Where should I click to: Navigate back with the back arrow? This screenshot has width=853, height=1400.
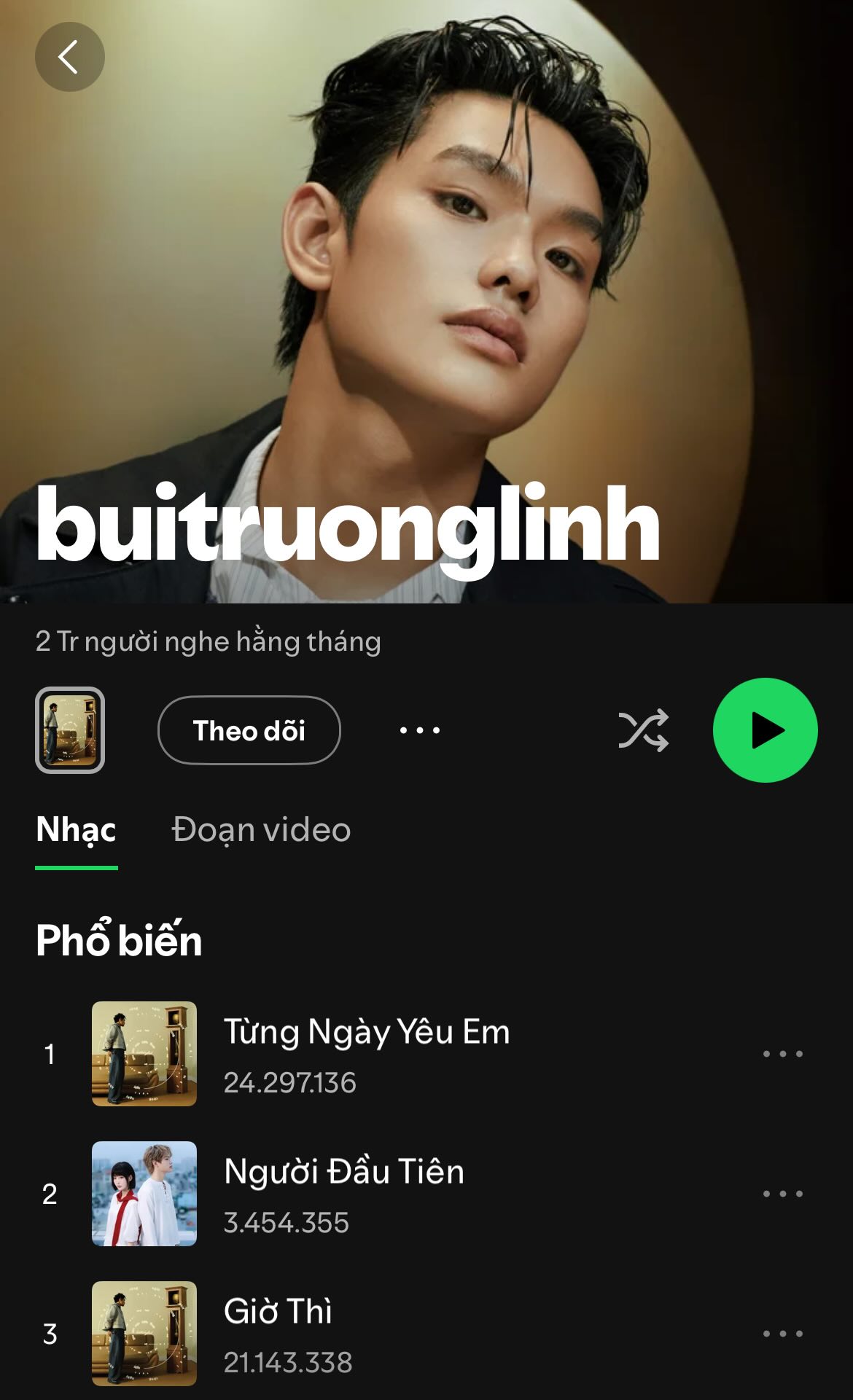point(69,57)
